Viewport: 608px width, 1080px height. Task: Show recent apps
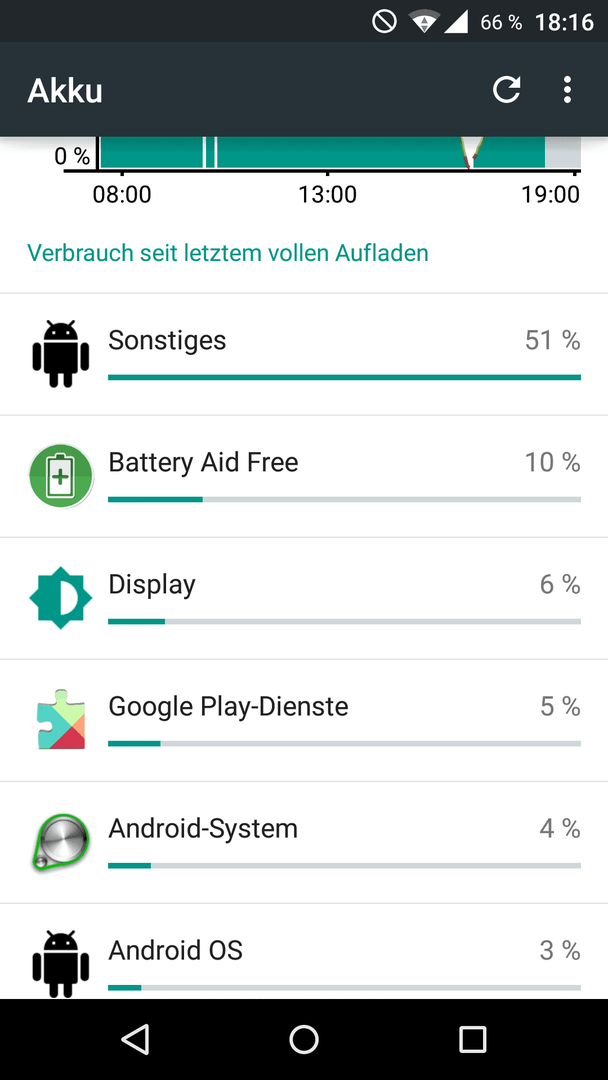coord(472,1039)
